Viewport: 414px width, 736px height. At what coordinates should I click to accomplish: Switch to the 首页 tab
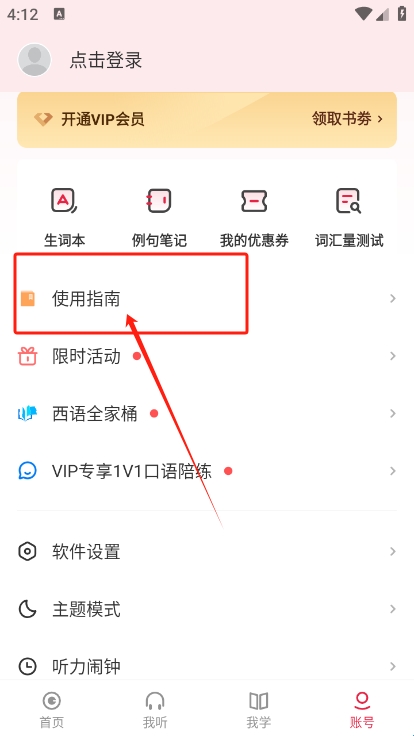pos(52,709)
